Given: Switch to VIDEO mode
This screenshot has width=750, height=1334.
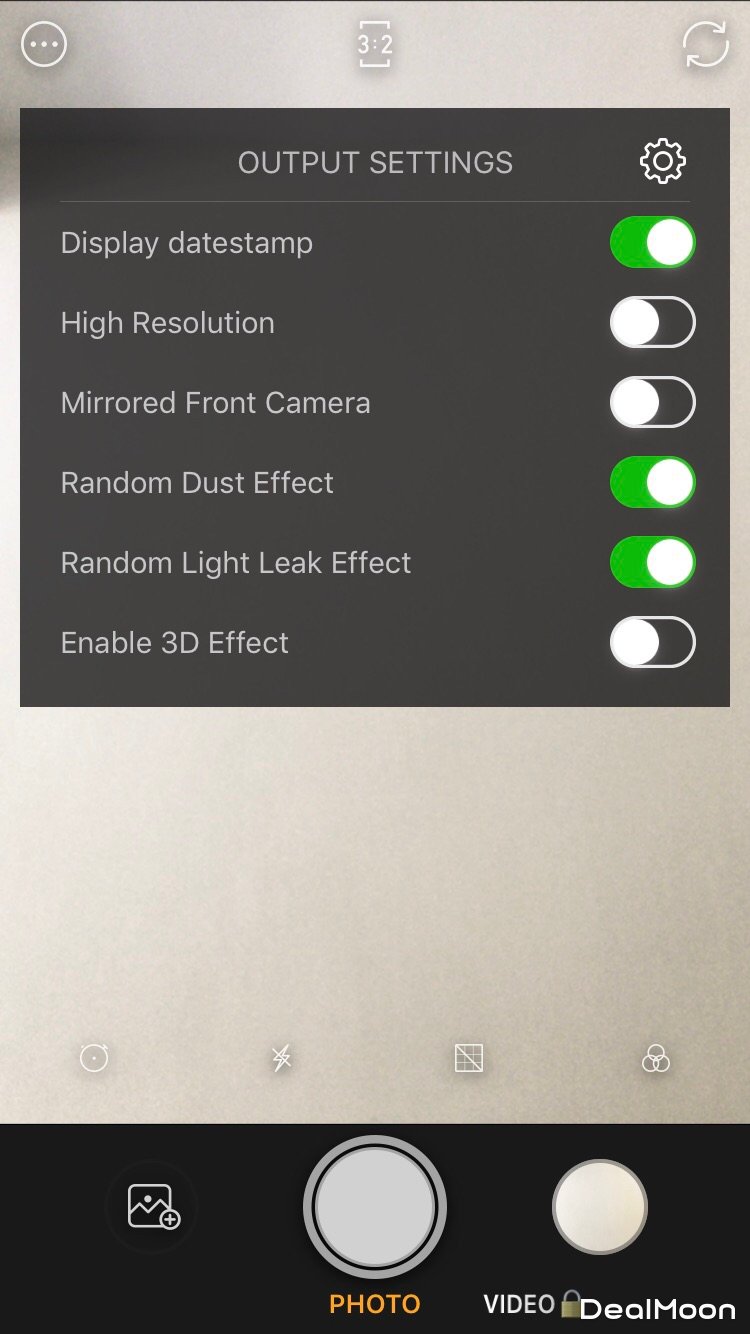Looking at the screenshot, I should [518, 1304].
